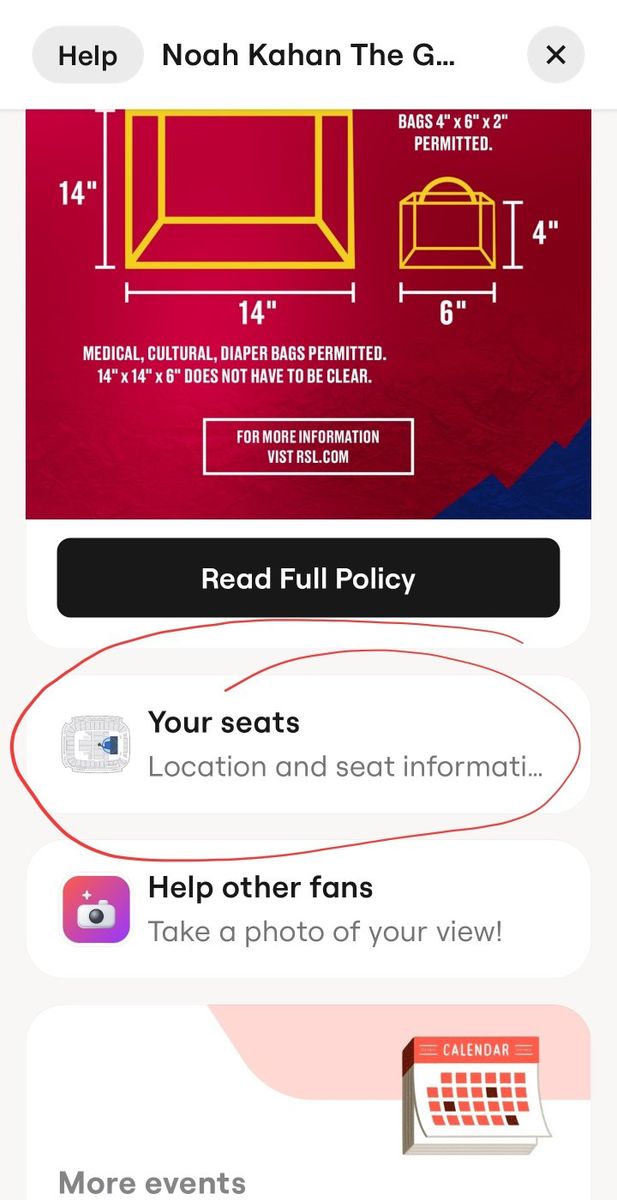The width and height of the screenshot is (617, 1200).
Task: View the bag policy image
Action: click(308, 310)
